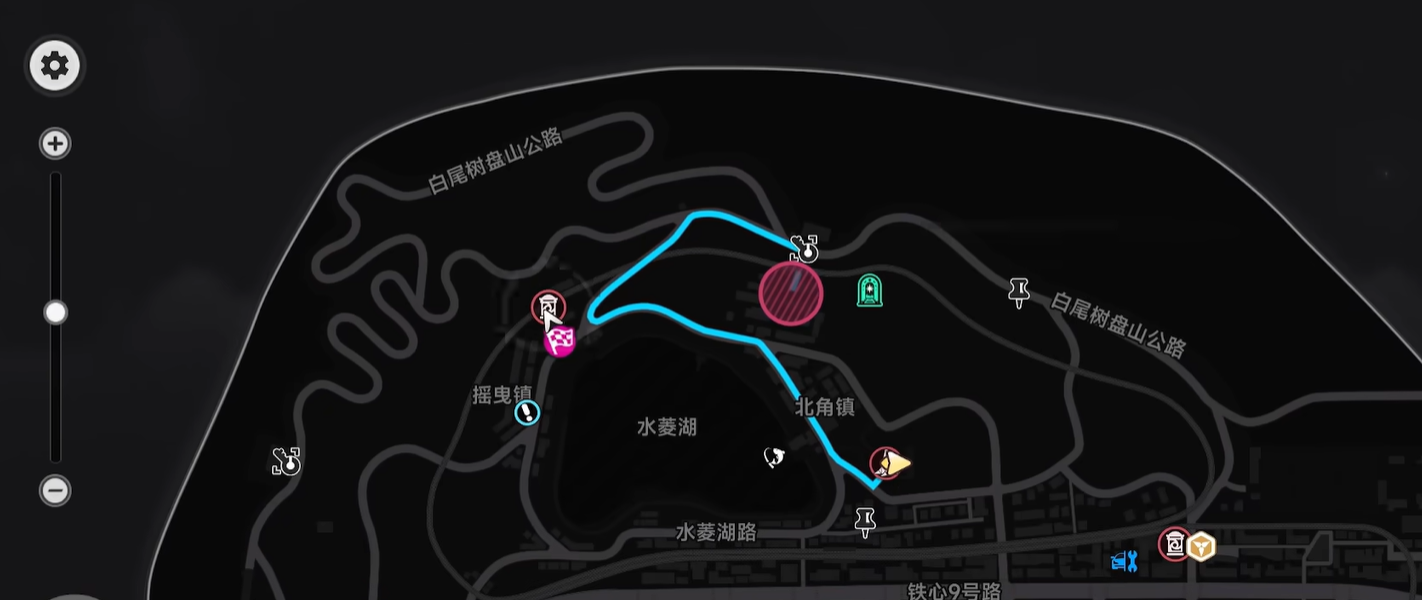This screenshot has width=1422, height=600.
Task: Tap the red shop marker beside orange cube
Action: 1174,544
